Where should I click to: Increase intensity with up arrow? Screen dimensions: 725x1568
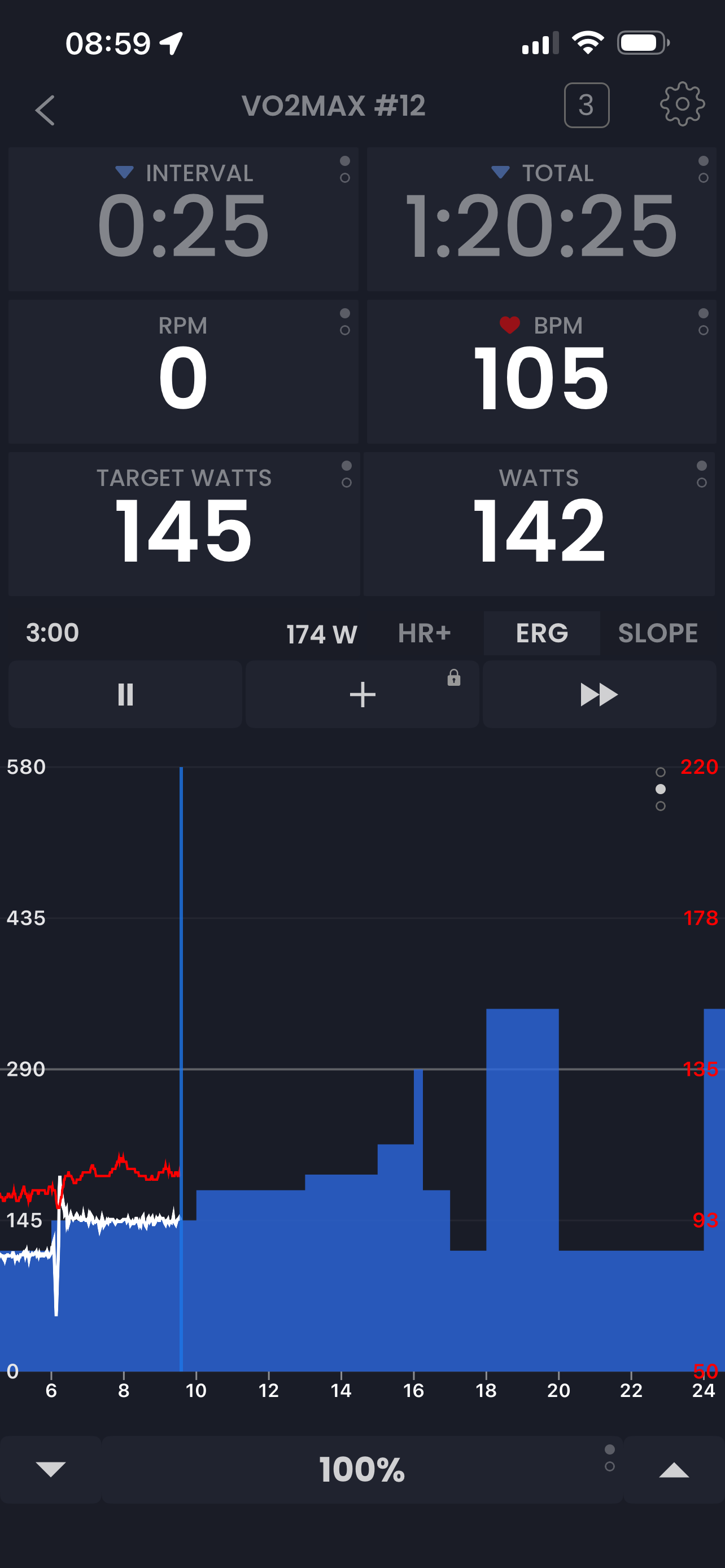(x=674, y=1469)
